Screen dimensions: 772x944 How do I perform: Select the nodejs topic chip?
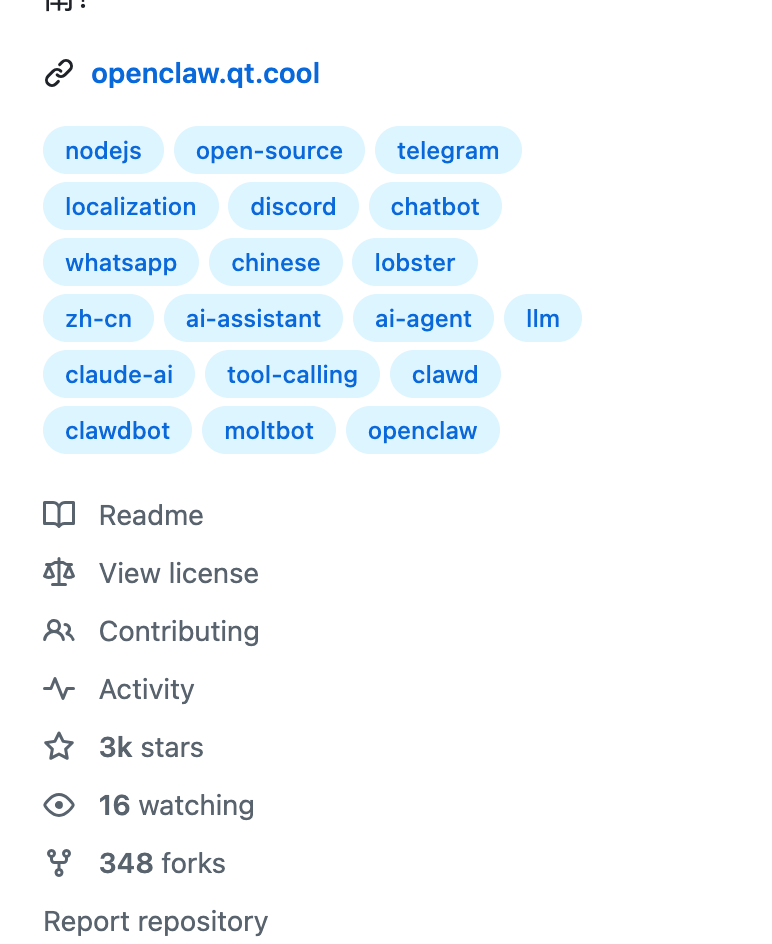click(103, 151)
